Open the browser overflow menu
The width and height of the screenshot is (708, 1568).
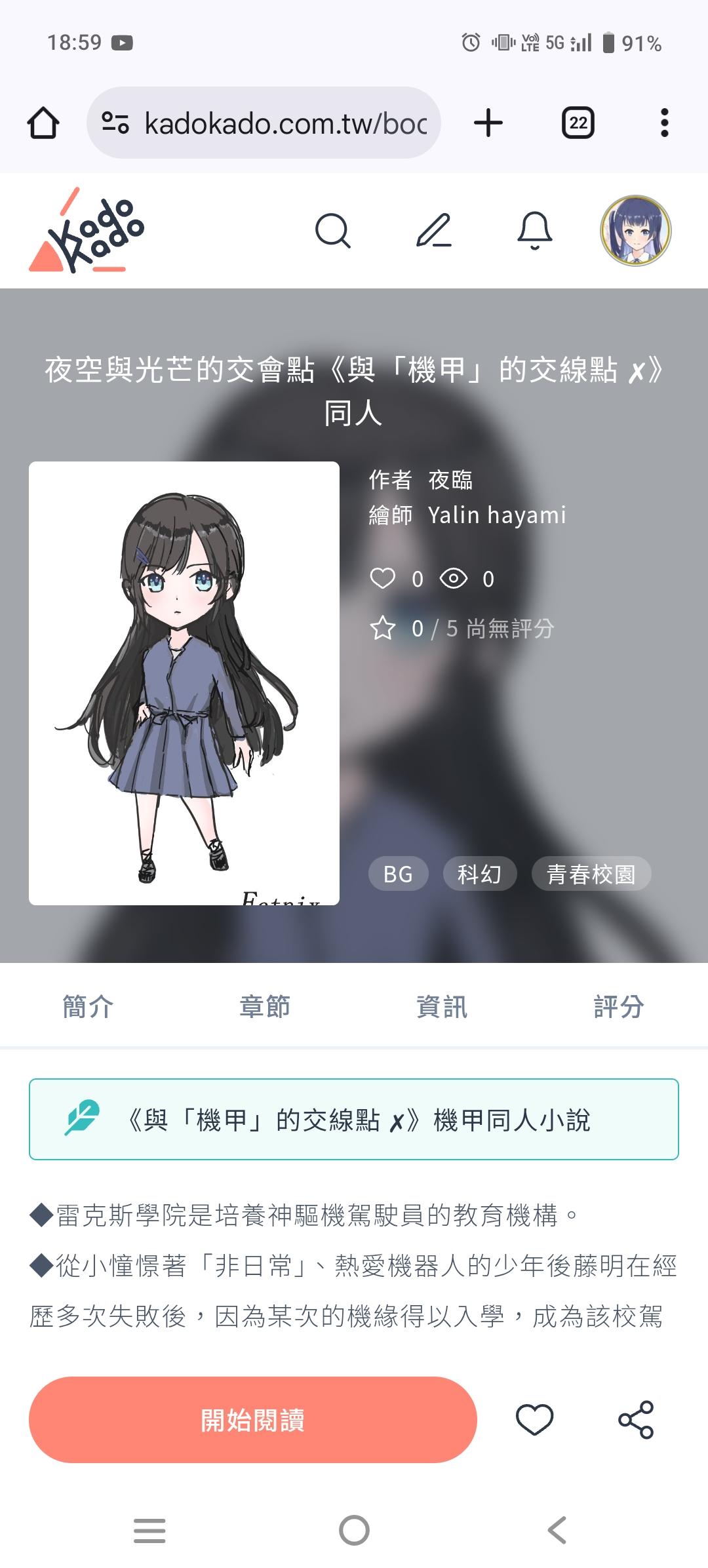[x=664, y=123]
